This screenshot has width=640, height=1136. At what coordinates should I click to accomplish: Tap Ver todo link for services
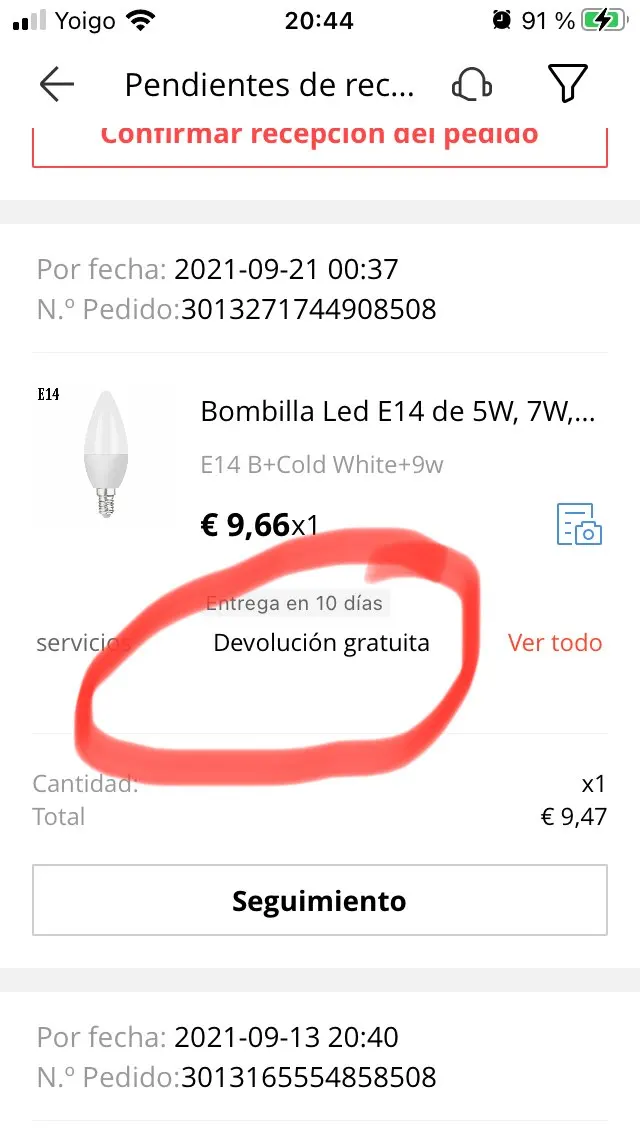coord(555,642)
